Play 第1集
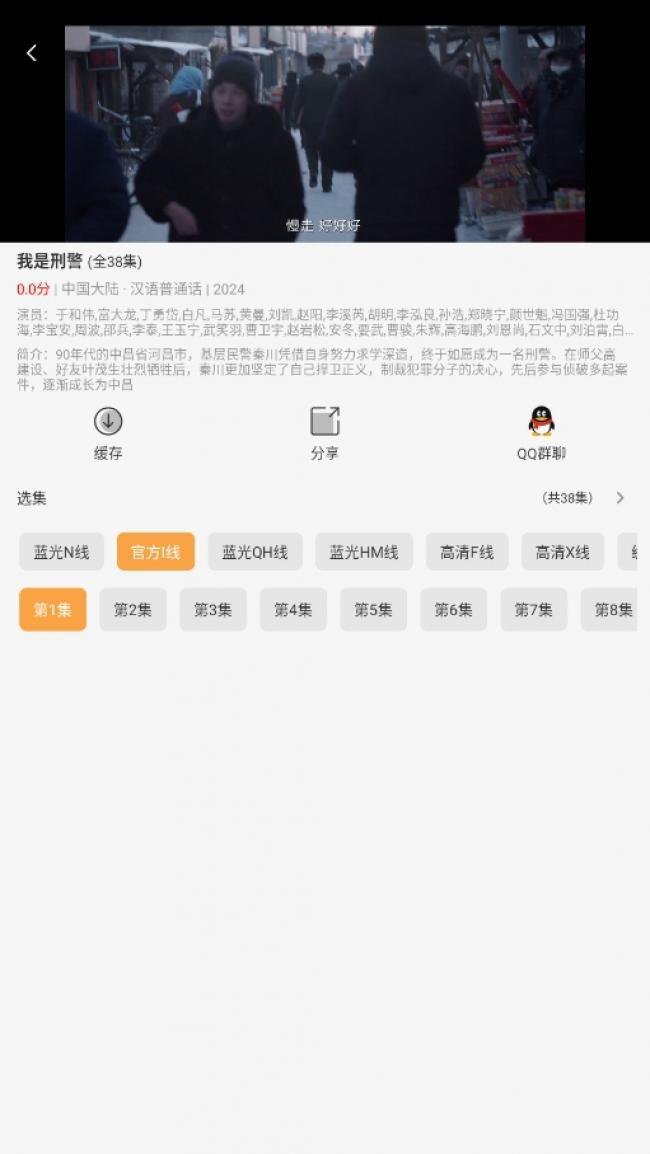 coord(53,609)
